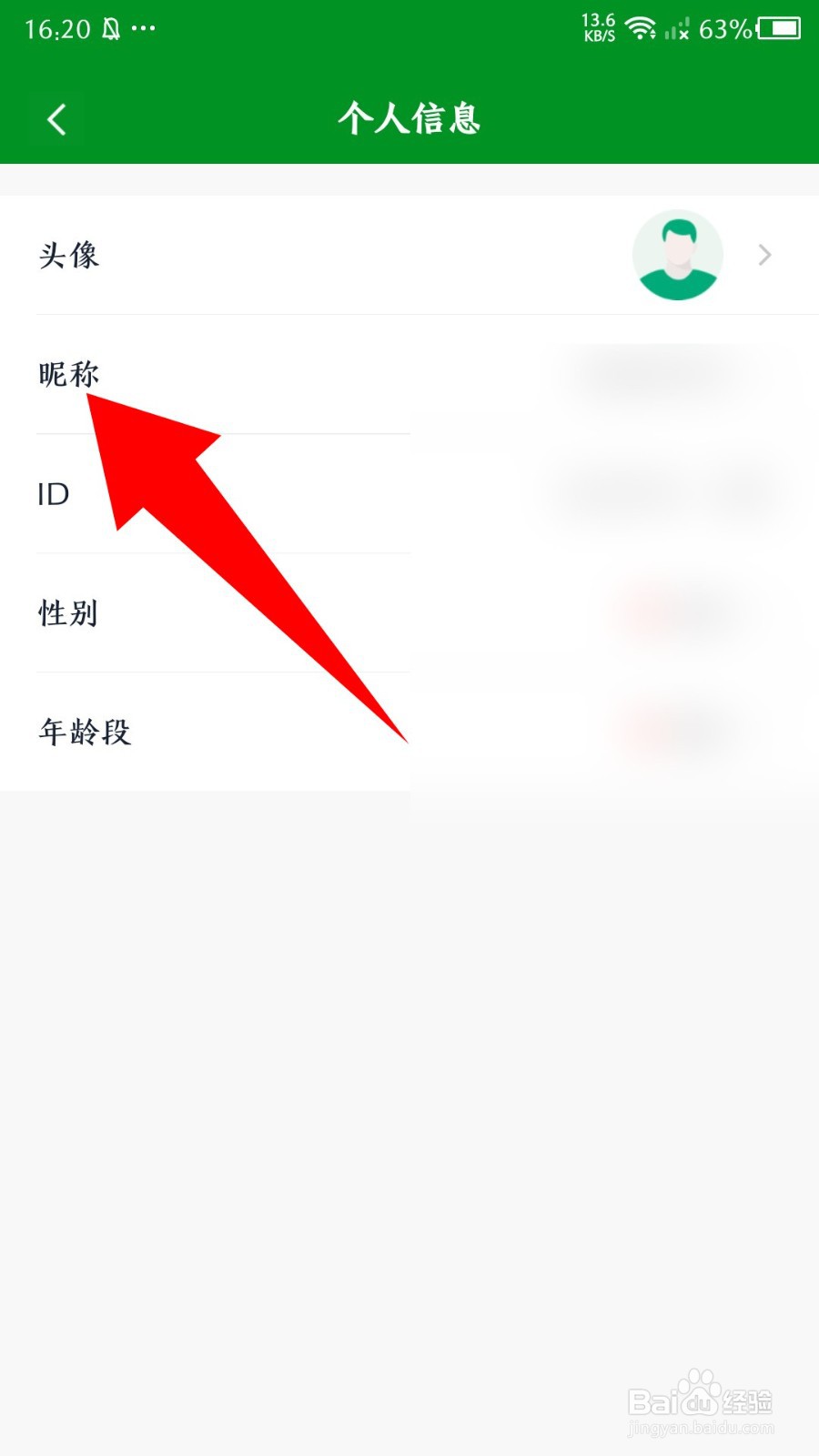The width and height of the screenshot is (819, 1456).
Task: Tap the three-dot overflow icon in status bar
Action: click(144, 30)
